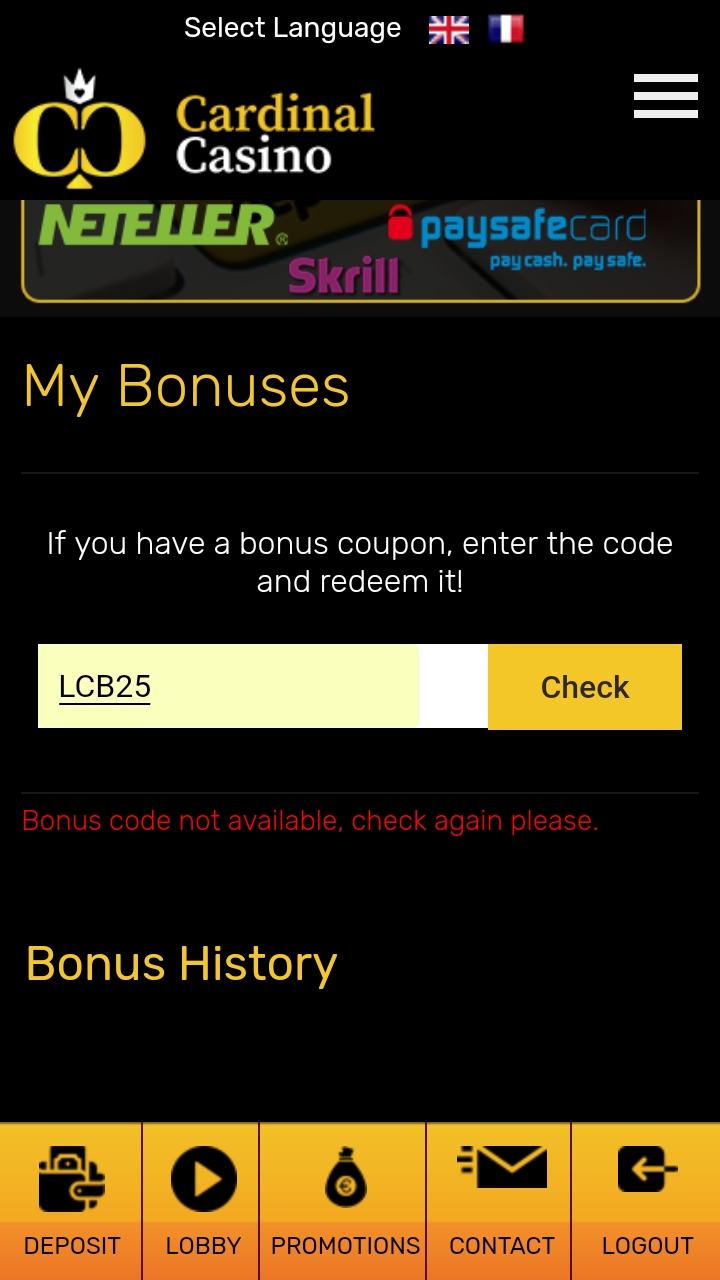720x1280 pixels.
Task: Log out of the account
Action: point(647,1200)
